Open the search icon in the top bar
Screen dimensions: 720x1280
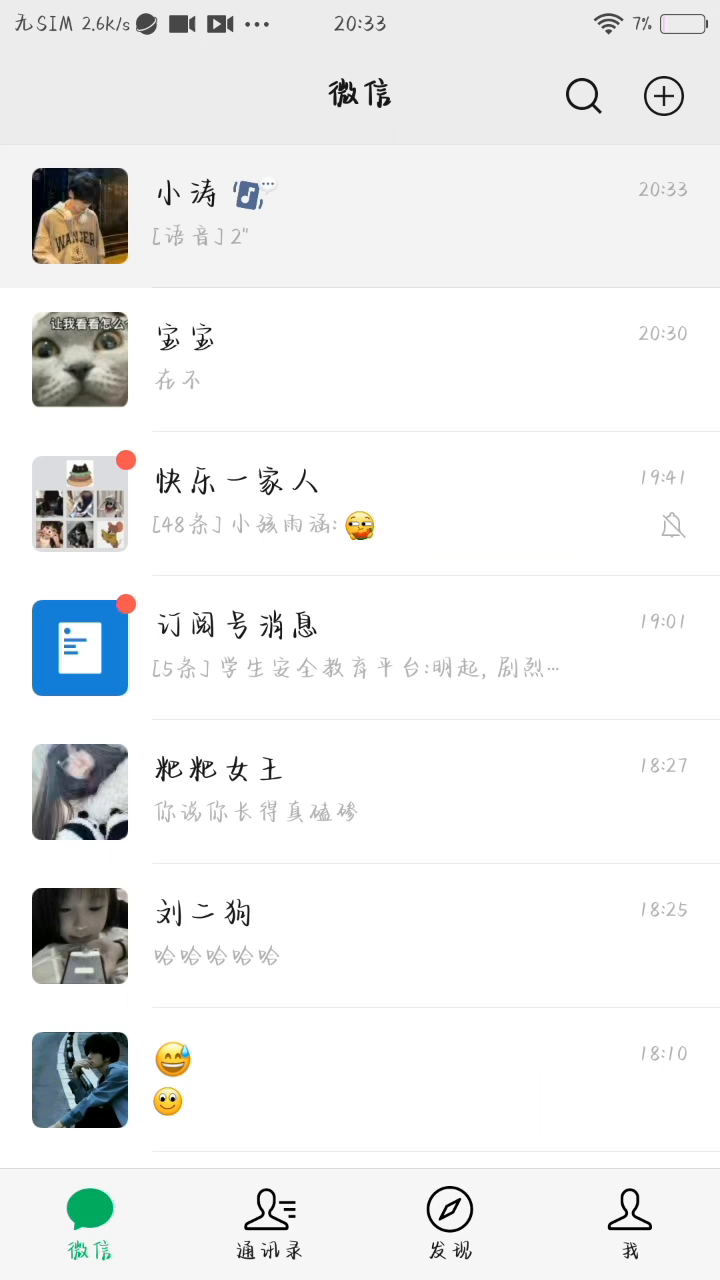583,96
